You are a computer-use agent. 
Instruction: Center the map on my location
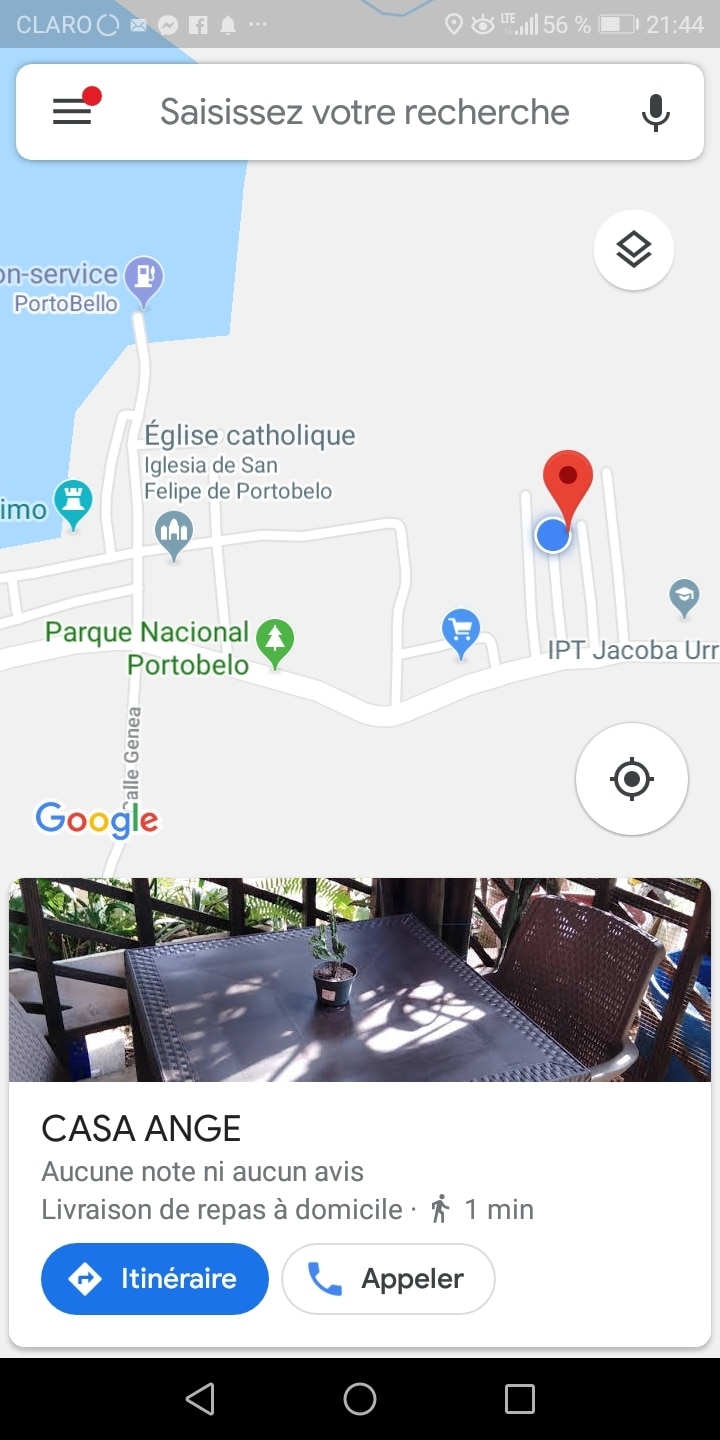[632, 779]
